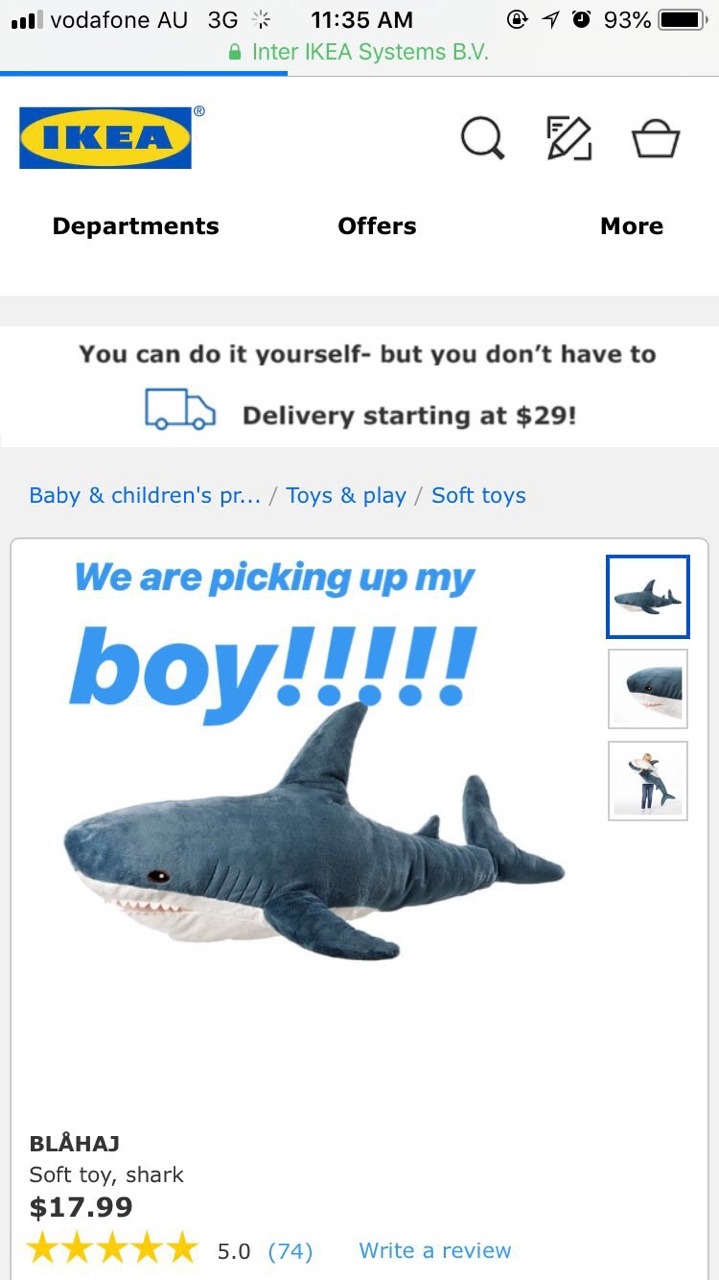The image size is (719, 1280).
Task: Open the search magnifier icon
Action: 482,138
